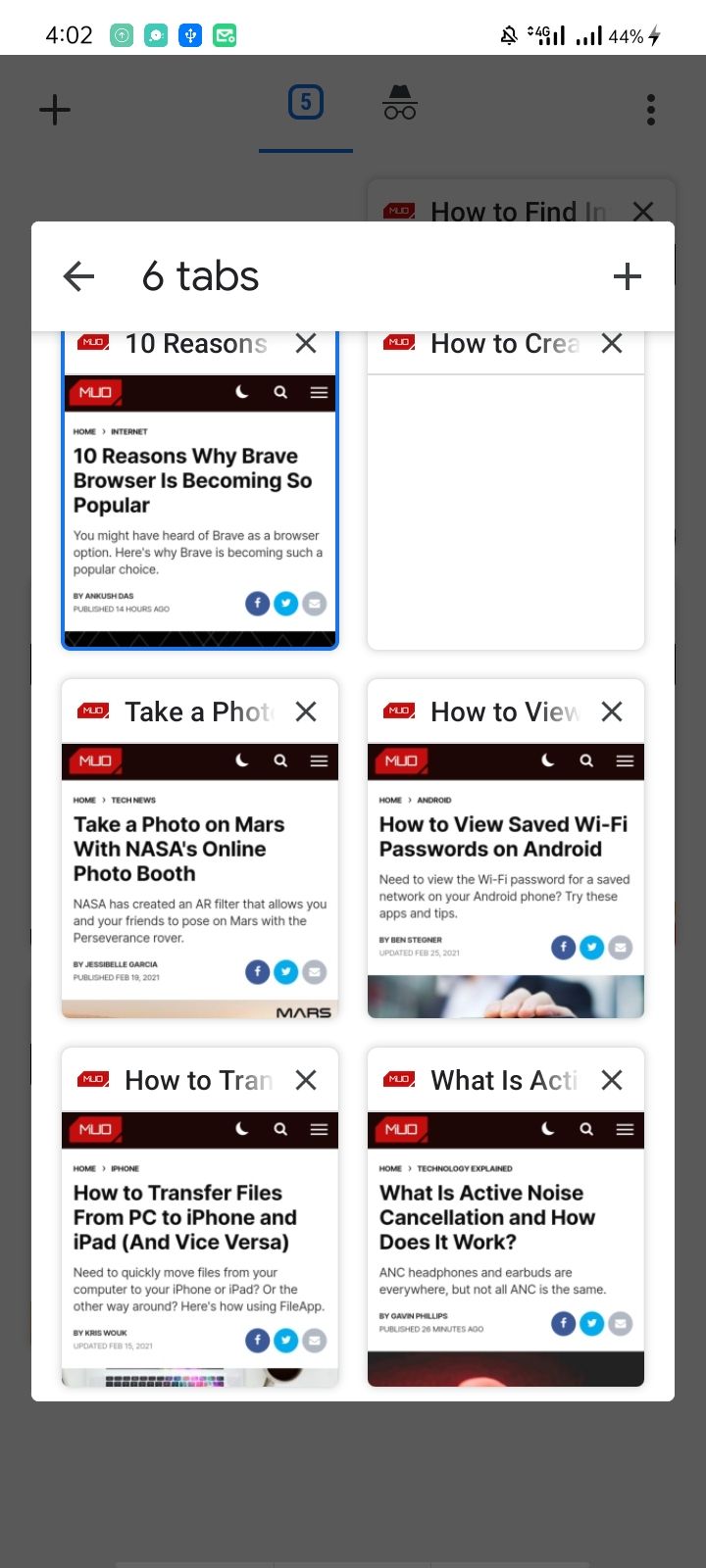Open the blank 'How to Crea' tab

[506, 510]
